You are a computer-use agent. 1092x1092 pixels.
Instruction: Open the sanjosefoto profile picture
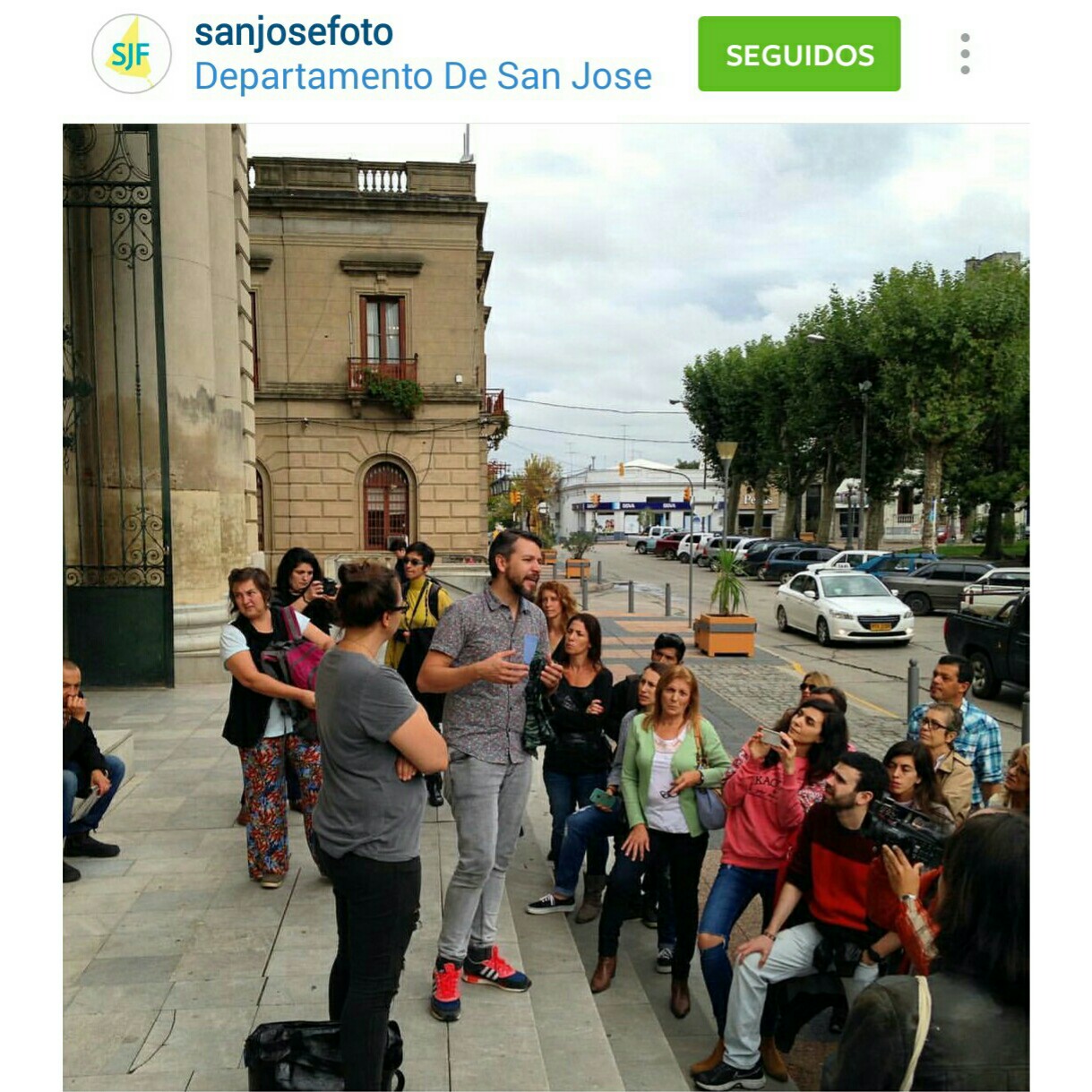[x=132, y=54]
